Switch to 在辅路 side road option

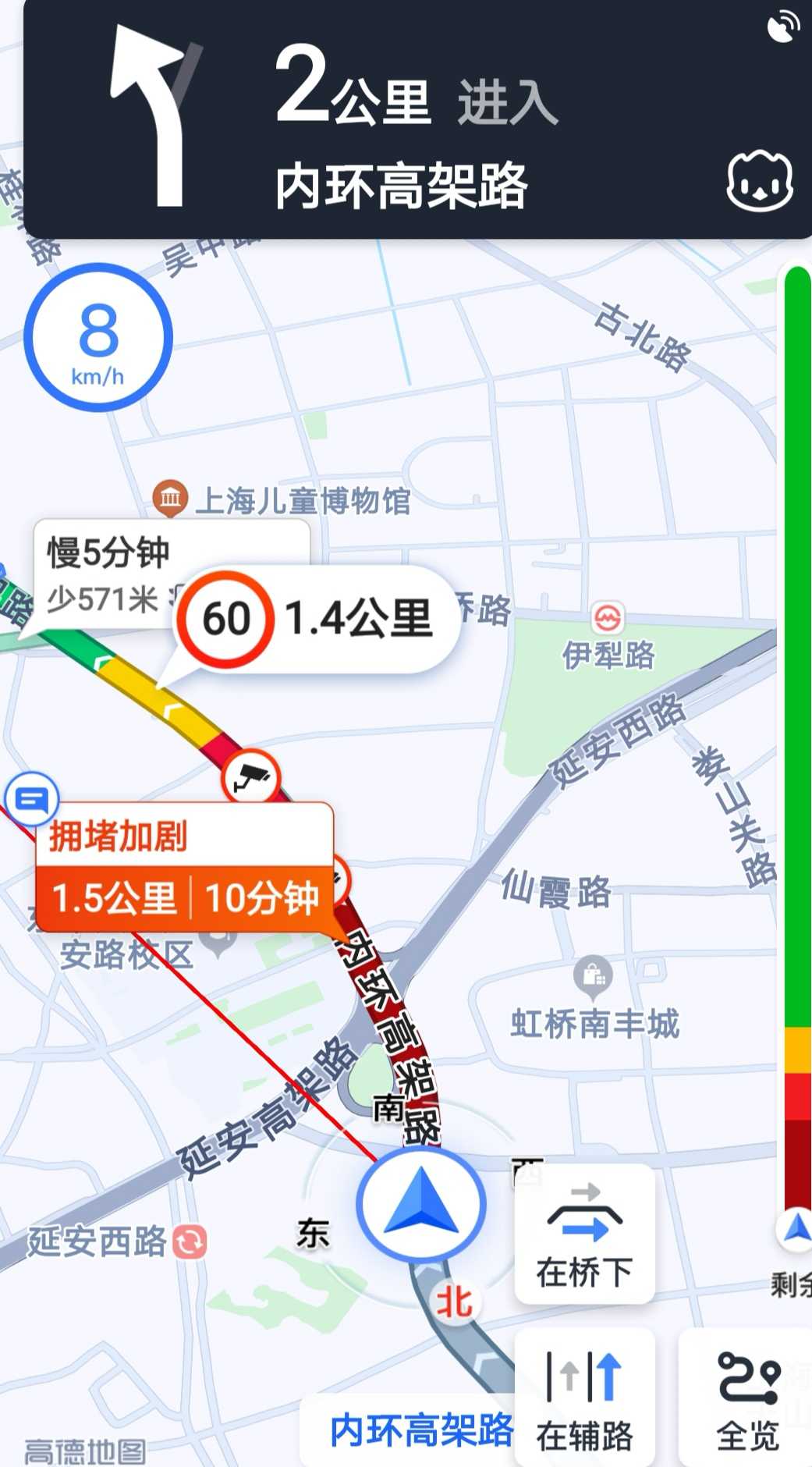[x=584, y=1398]
